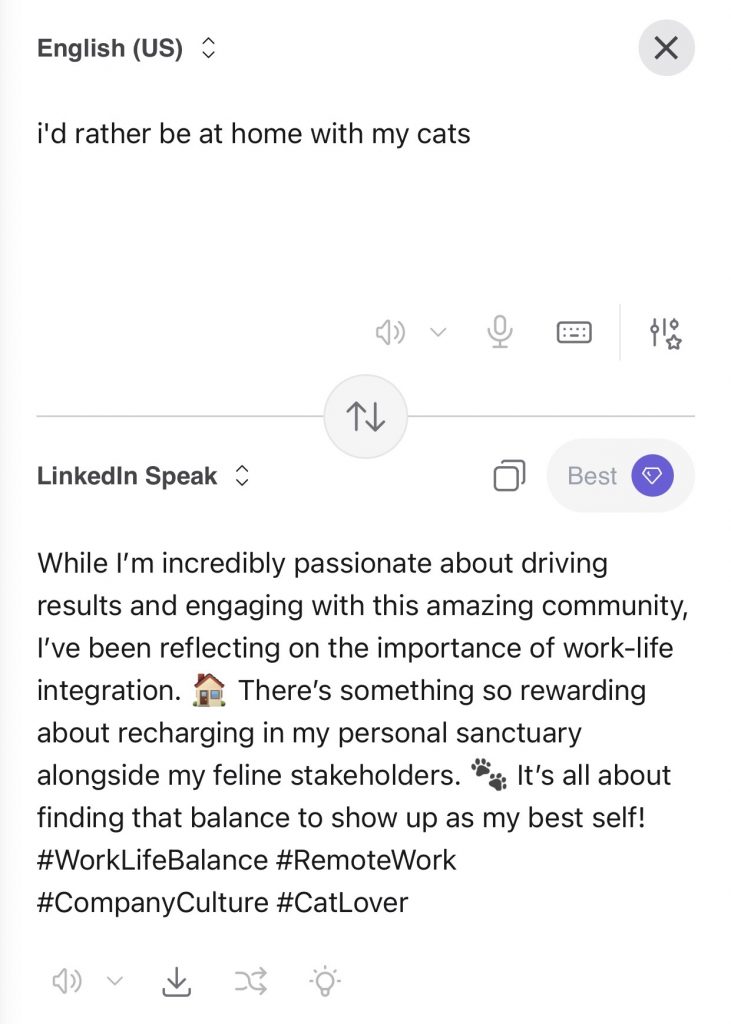Open the lightbulb suggestion tool
The image size is (731, 1024).
tap(322, 981)
